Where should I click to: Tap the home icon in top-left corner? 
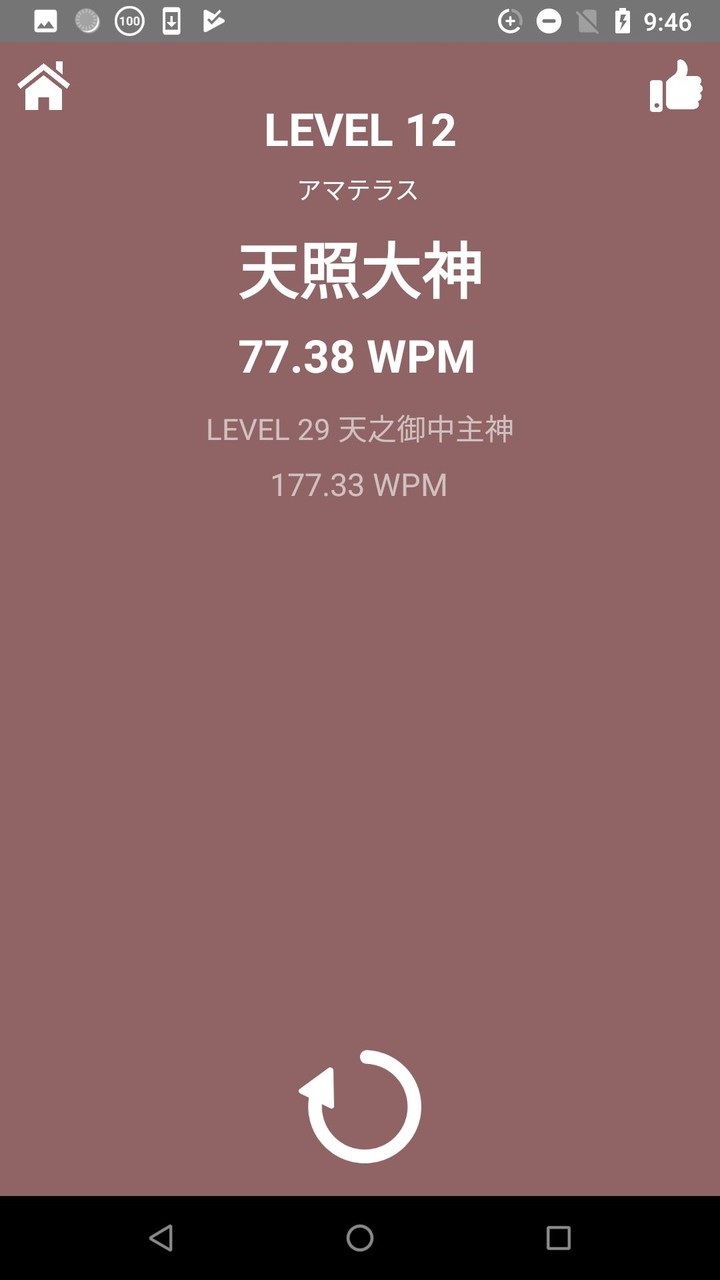coord(42,87)
